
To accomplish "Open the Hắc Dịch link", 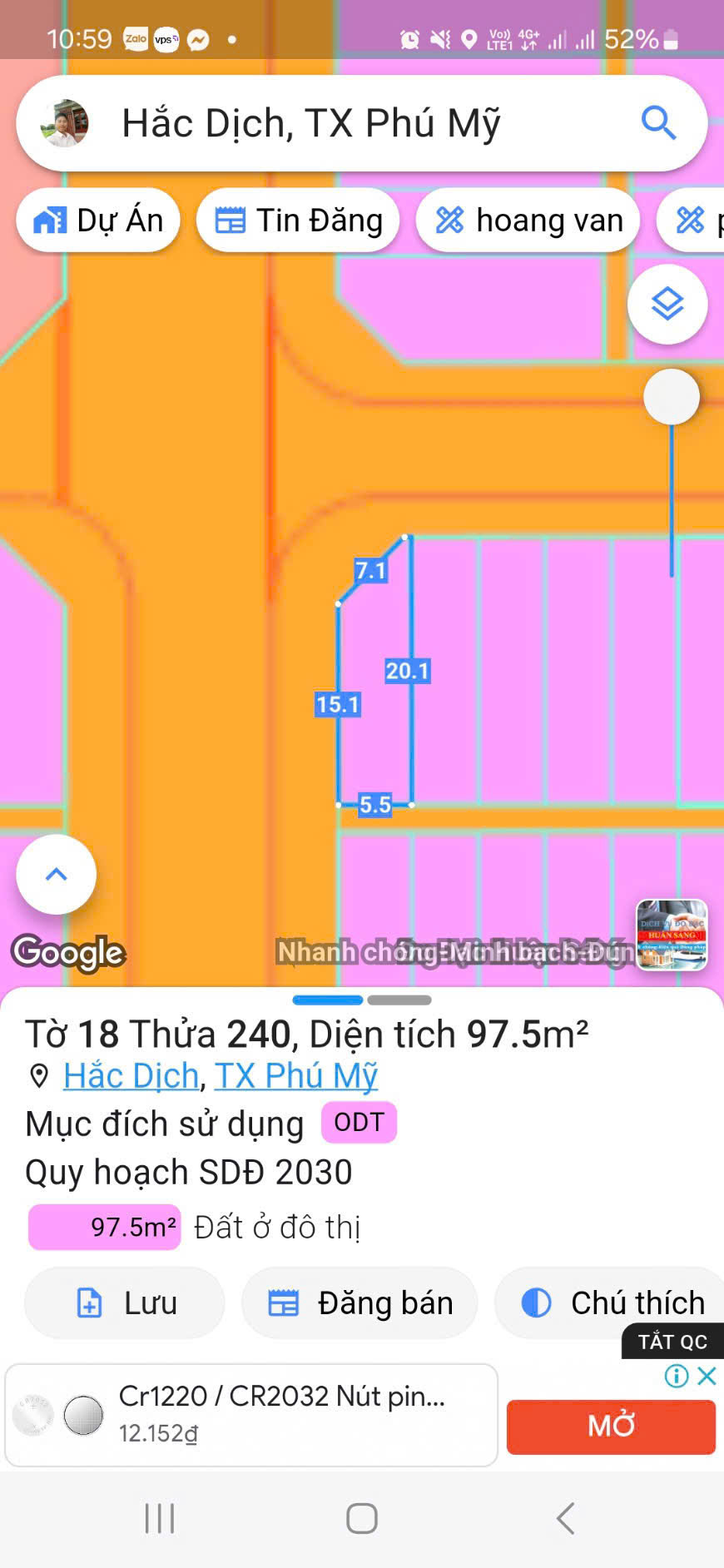I will point(131,1076).
